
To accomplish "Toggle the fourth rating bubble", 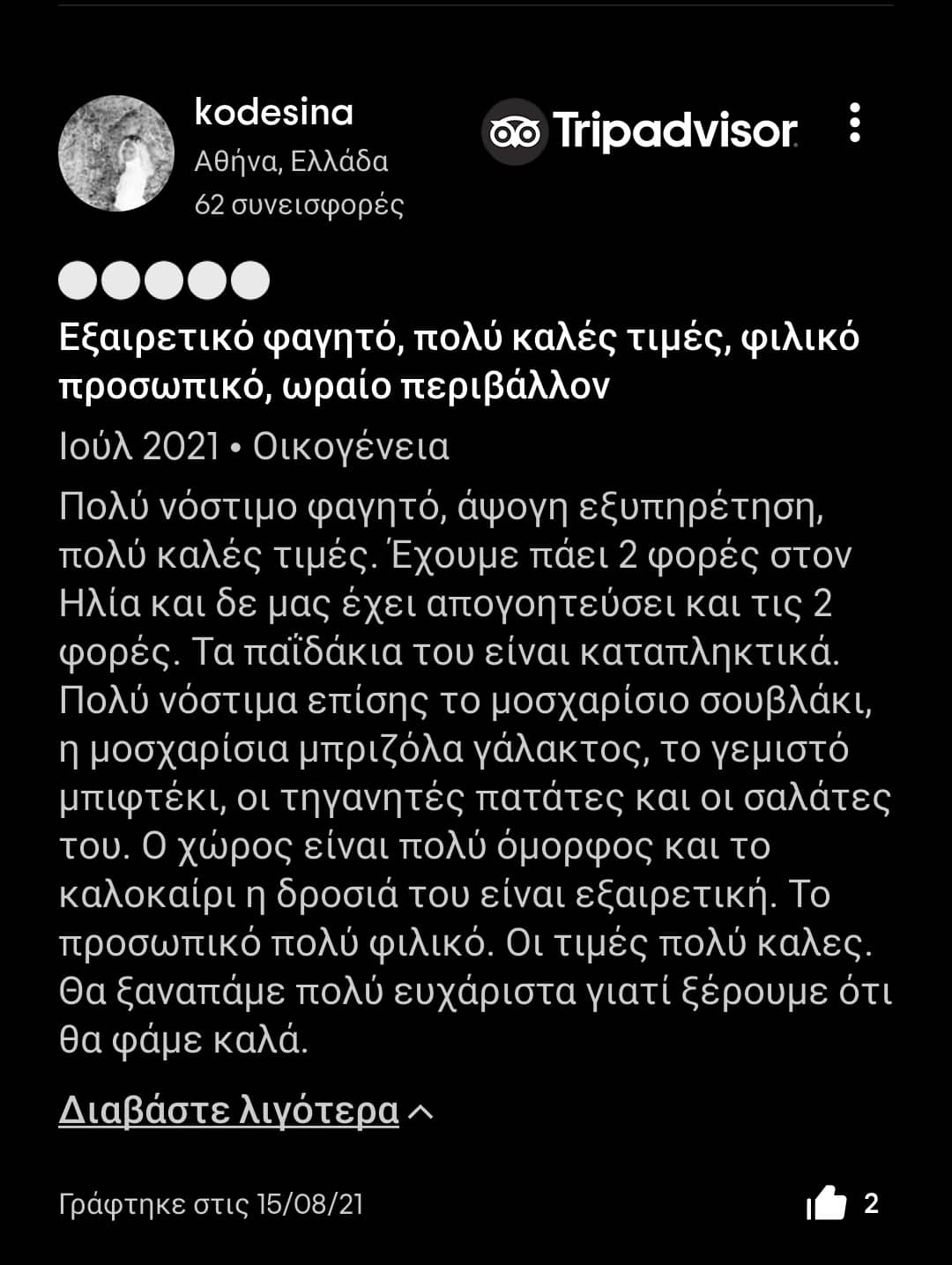I will (x=206, y=280).
